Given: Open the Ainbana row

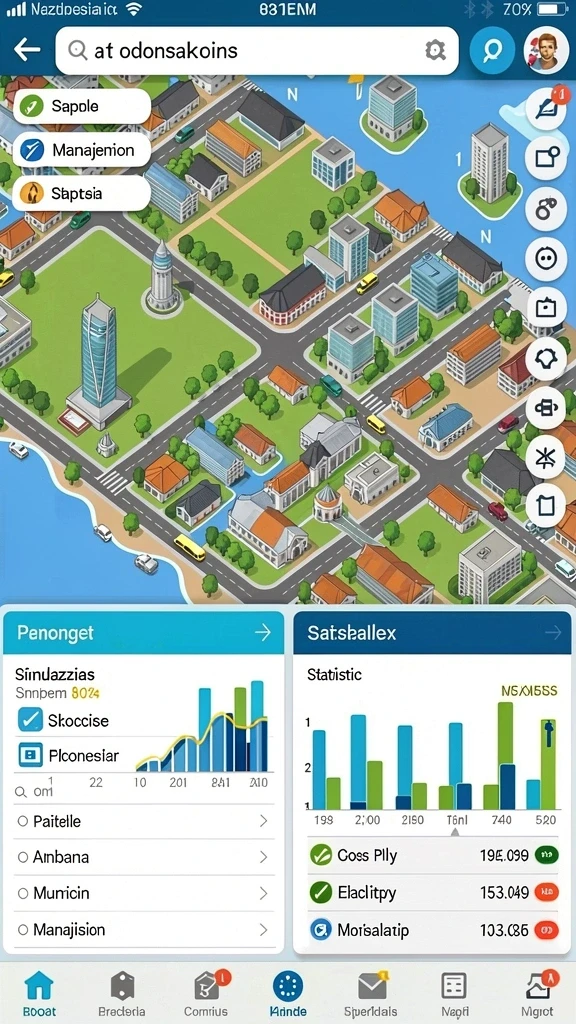Looking at the screenshot, I should pyautogui.click(x=144, y=857).
